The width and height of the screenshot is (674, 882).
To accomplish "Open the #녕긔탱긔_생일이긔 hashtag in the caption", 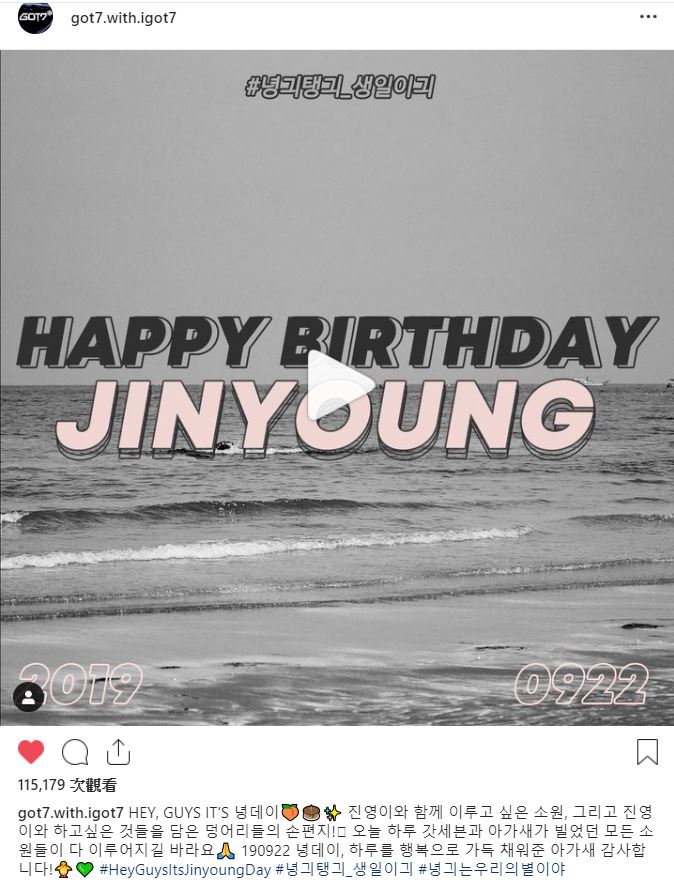I will tap(345, 869).
